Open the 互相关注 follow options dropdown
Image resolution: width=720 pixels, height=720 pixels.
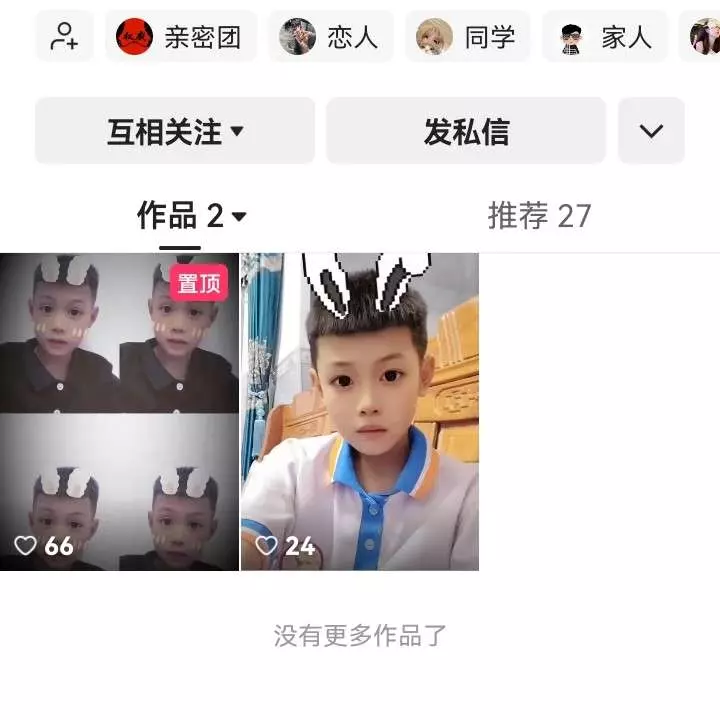pos(175,131)
